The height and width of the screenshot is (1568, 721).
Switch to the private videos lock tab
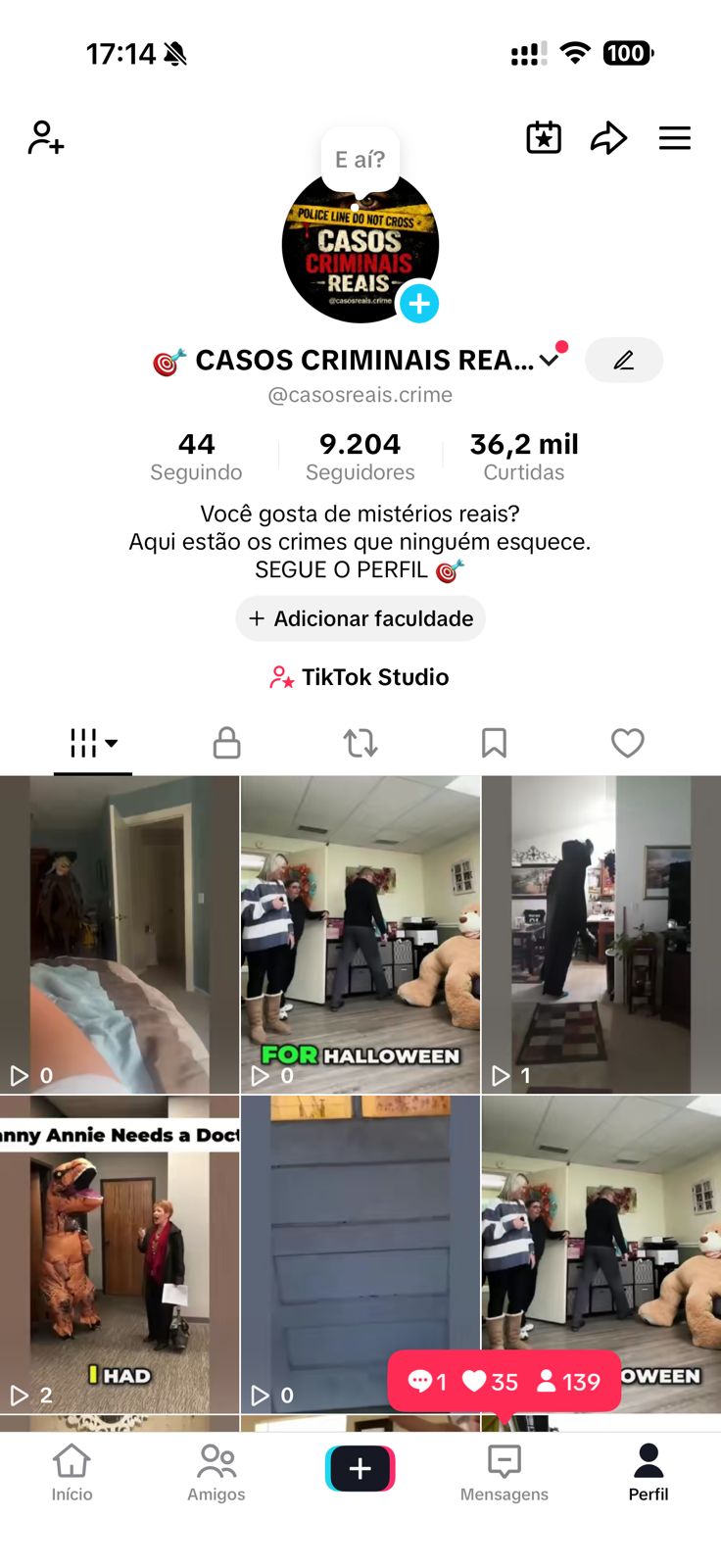pos(226,743)
